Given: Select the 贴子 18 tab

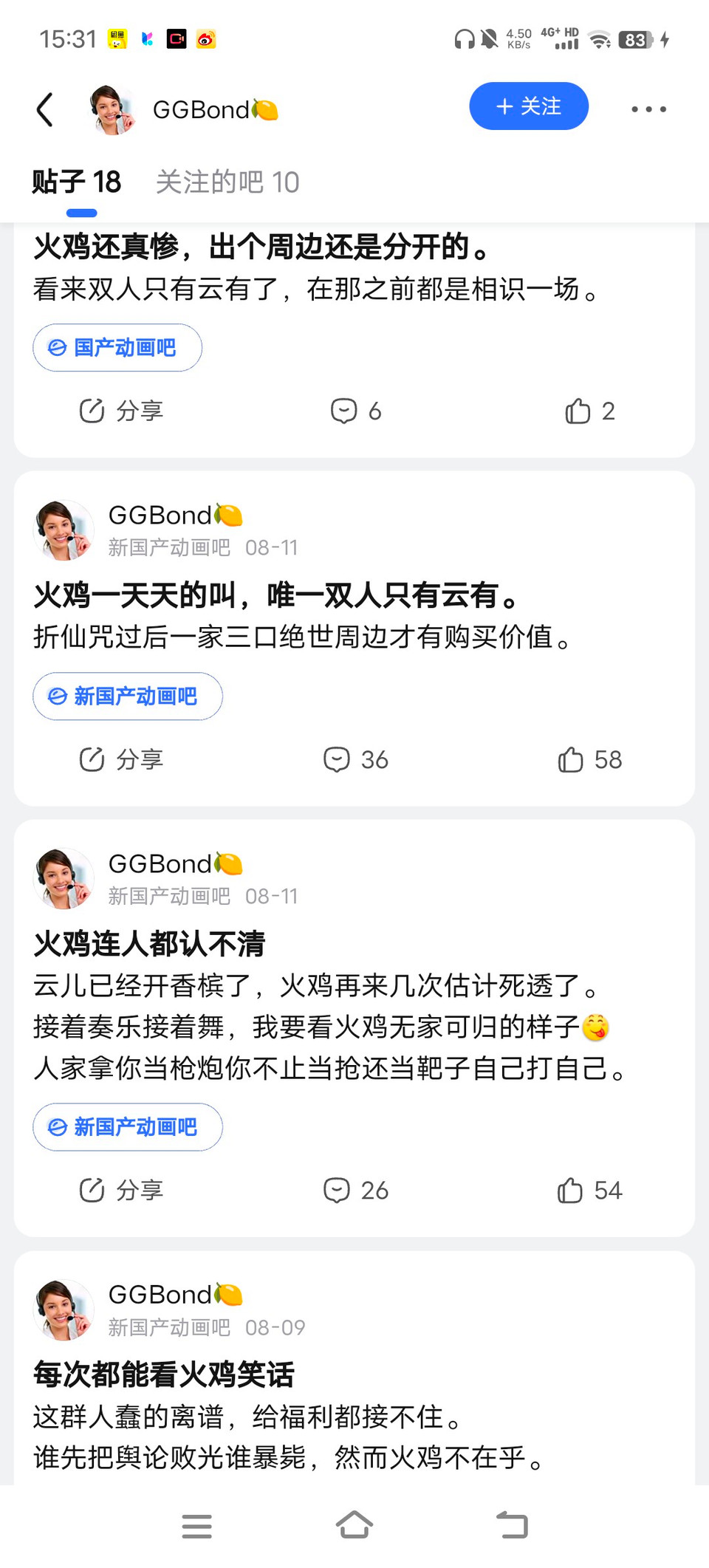Looking at the screenshot, I should 77,182.
